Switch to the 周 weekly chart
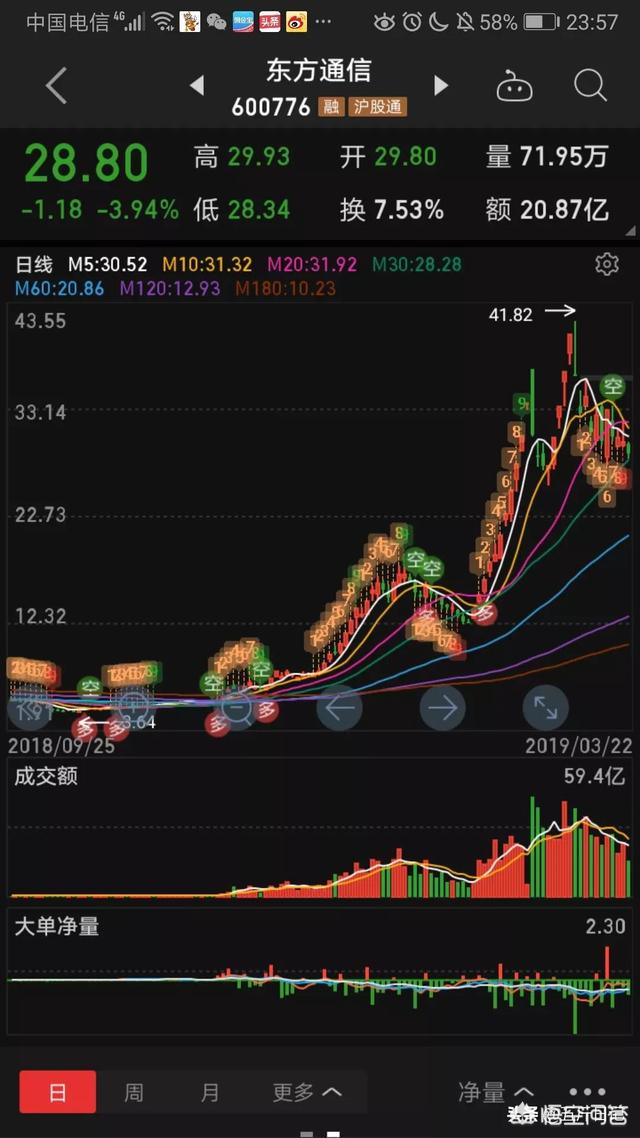Viewport: 640px width, 1138px height. click(x=133, y=1092)
